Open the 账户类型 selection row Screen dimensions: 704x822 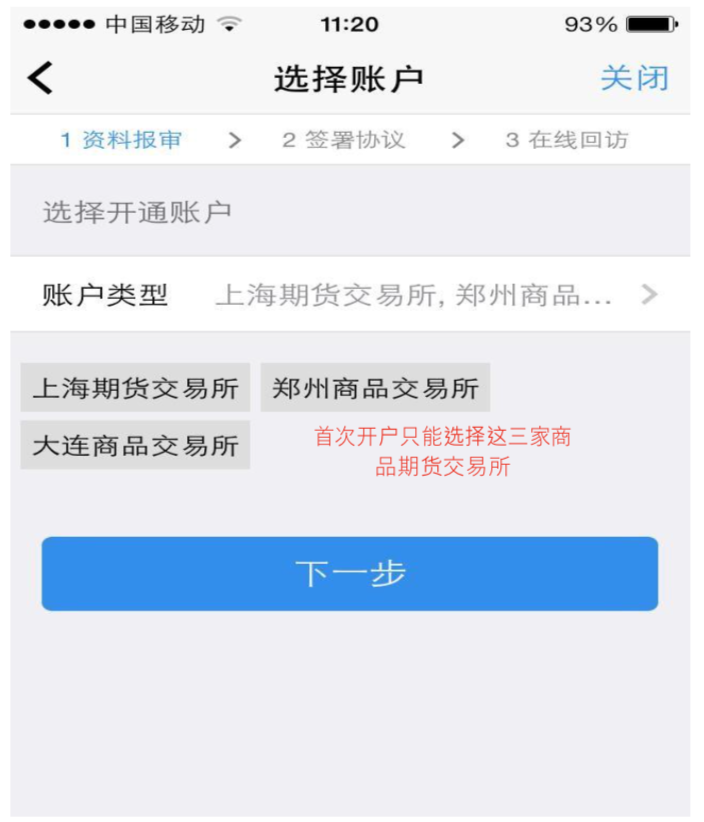click(350, 295)
